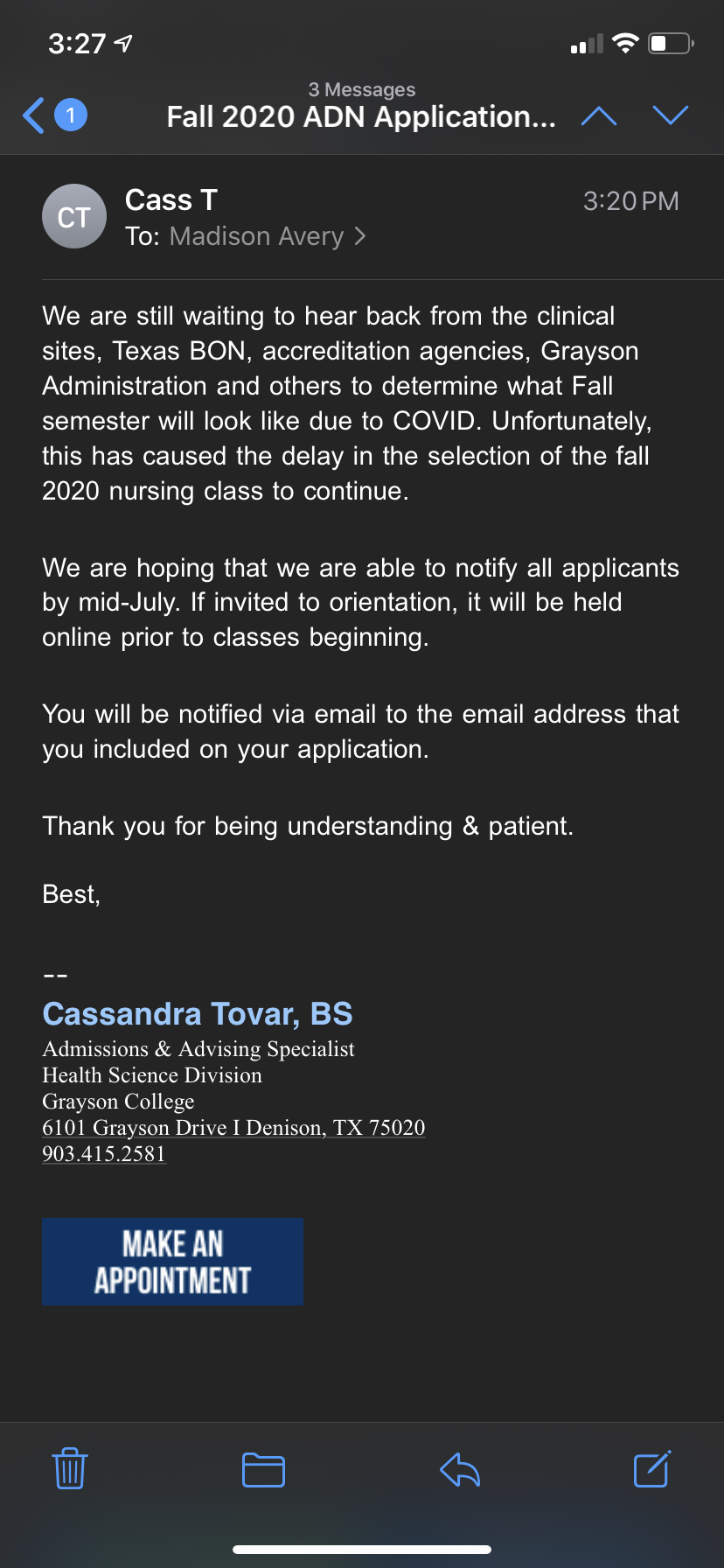This screenshot has height=1568, width=724.
Task: Jump to the next message arrow
Action: [671, 115]
